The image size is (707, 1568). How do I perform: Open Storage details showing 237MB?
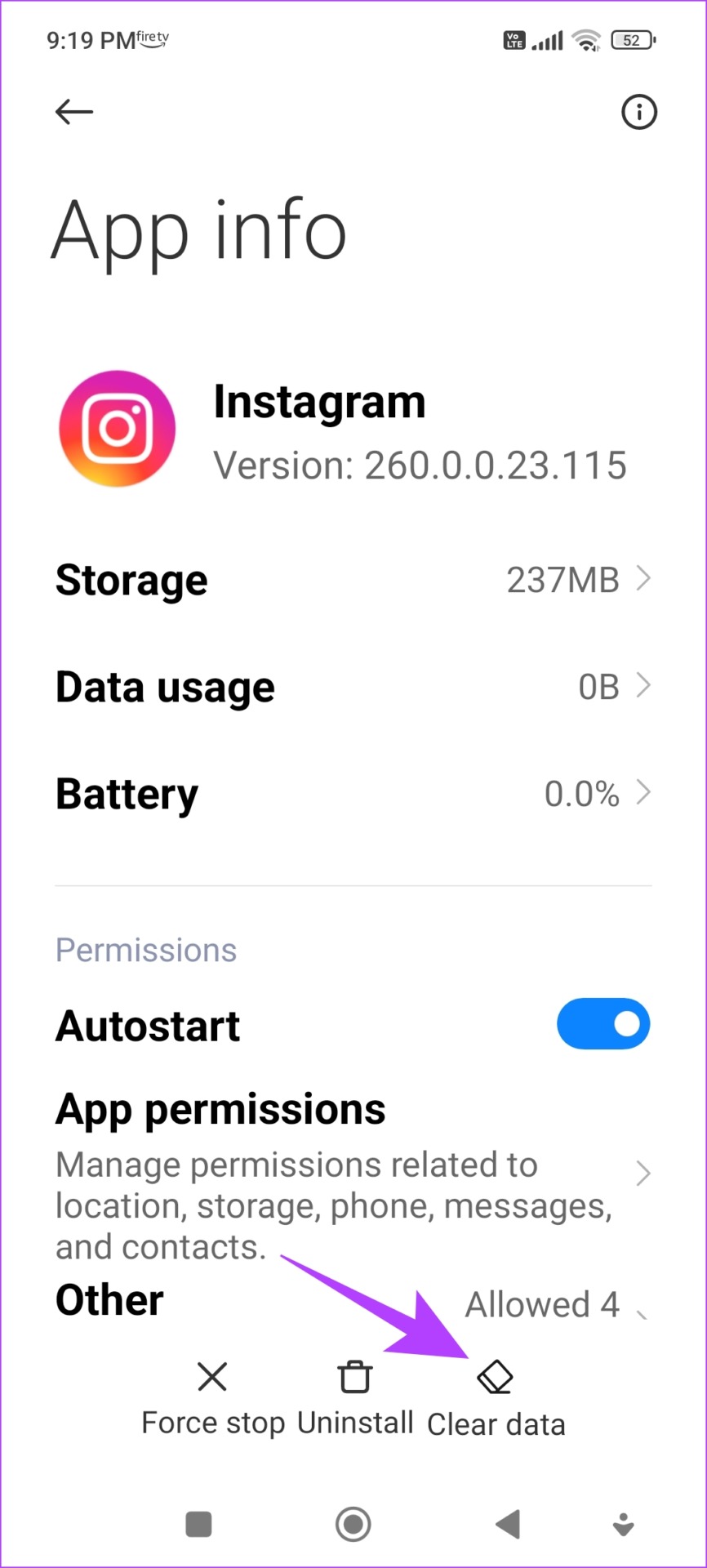(353, 581)
